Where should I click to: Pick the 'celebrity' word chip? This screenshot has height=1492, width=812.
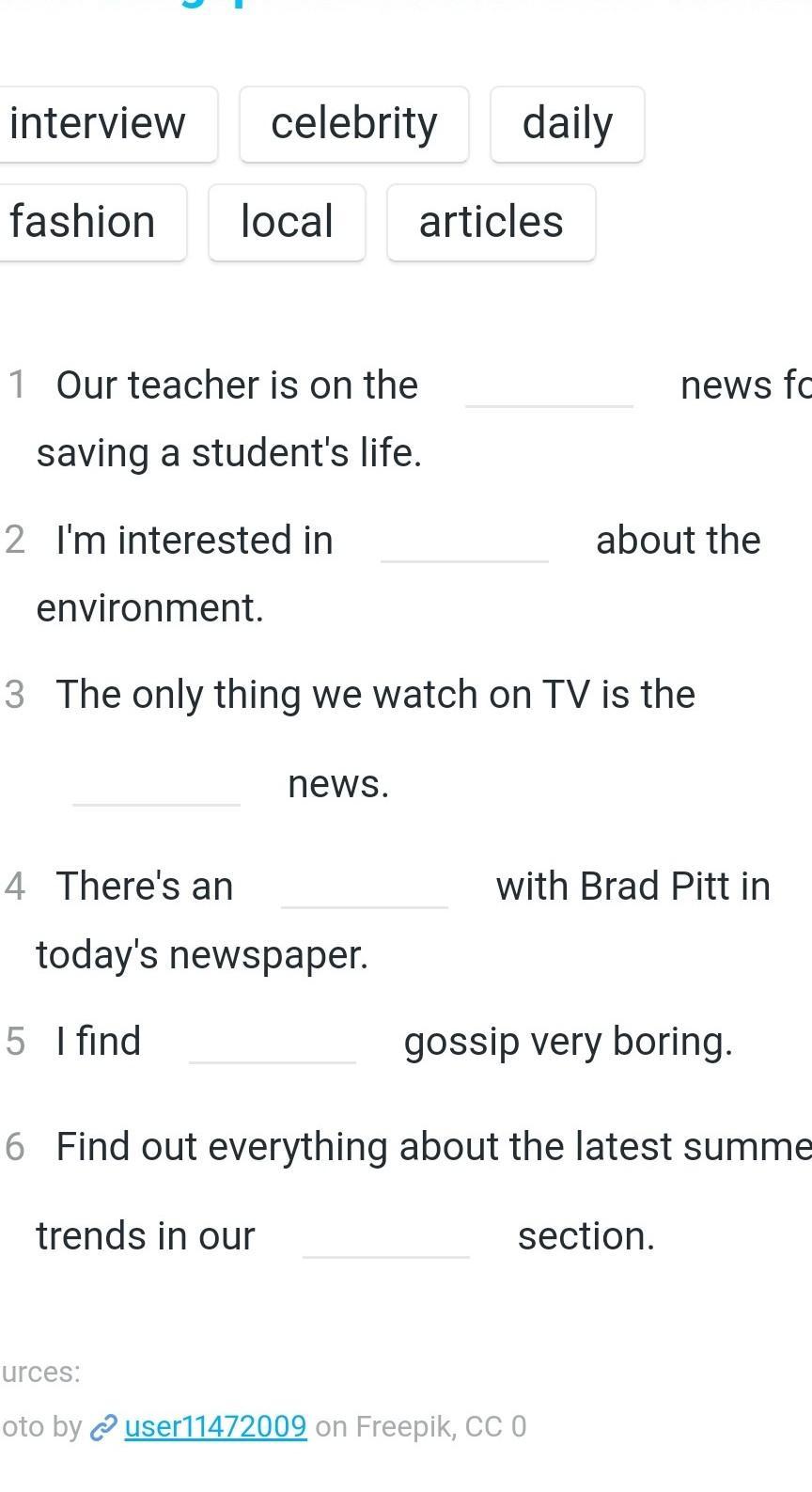tap(353, 124)
